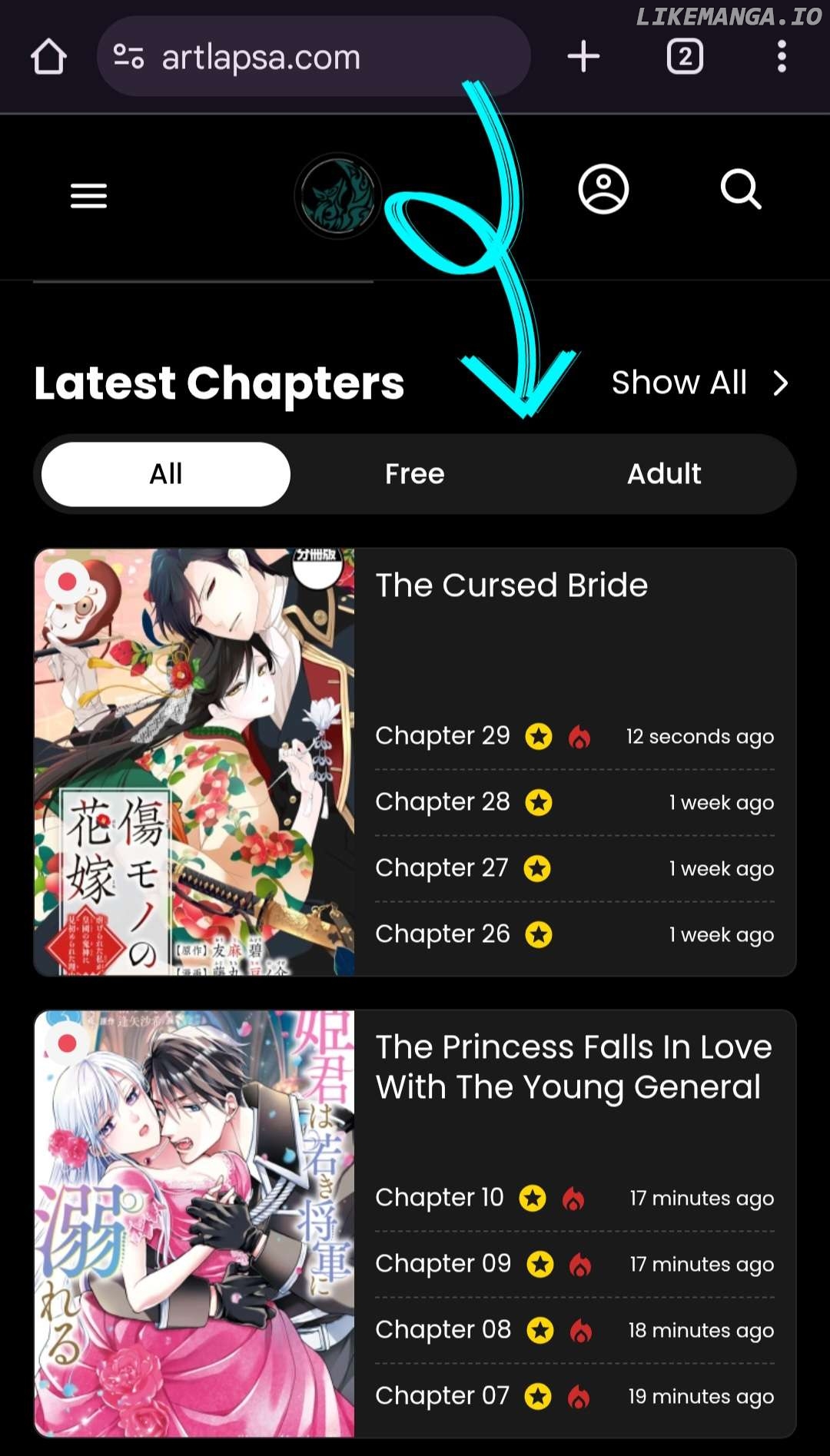Open The Princess Falls In Love title
This screenshot has width=830, height=1456.
coord(573,1067)
